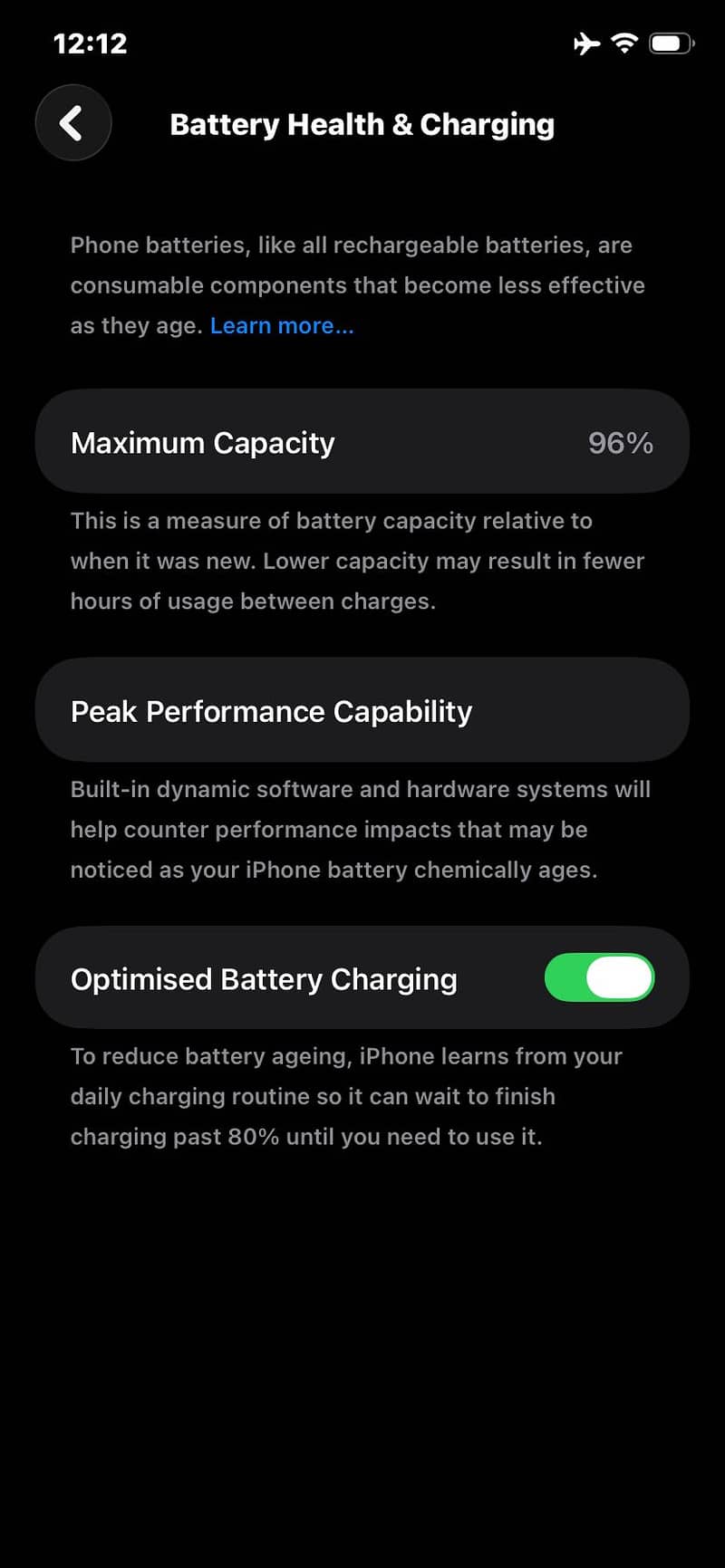
Task: Tap the battery indicator icon
Action: pos(671,42)
